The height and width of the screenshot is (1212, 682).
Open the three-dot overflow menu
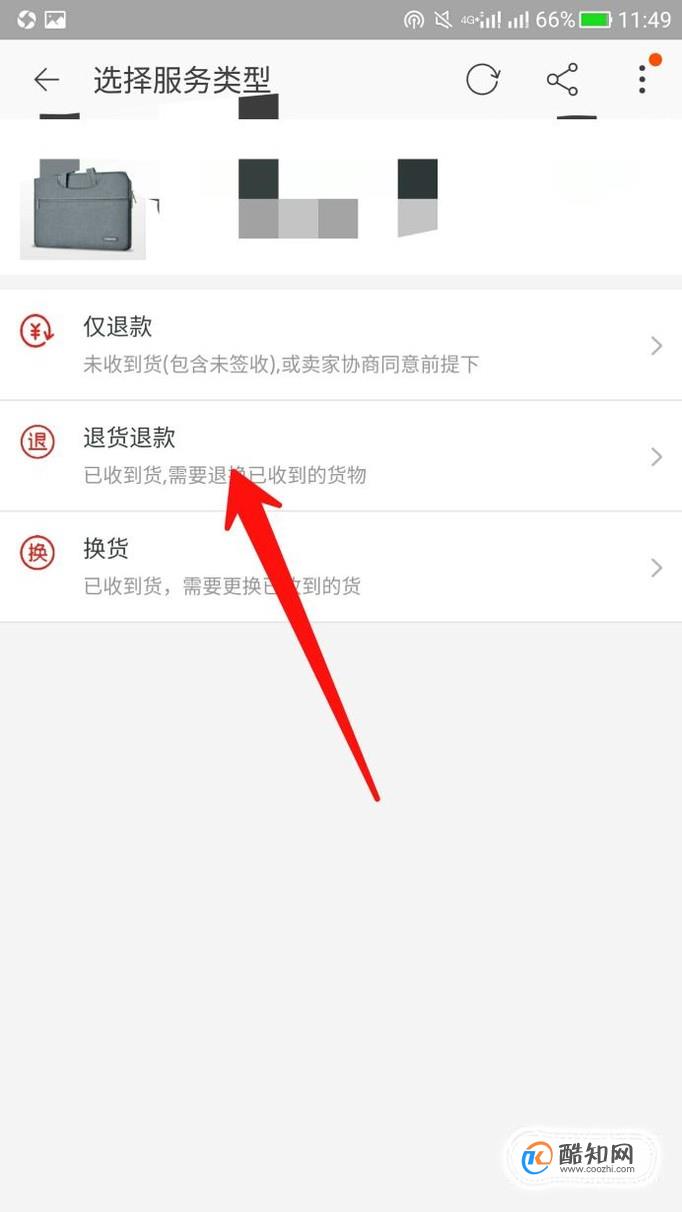pyautogui.click(x=642, y=80)
